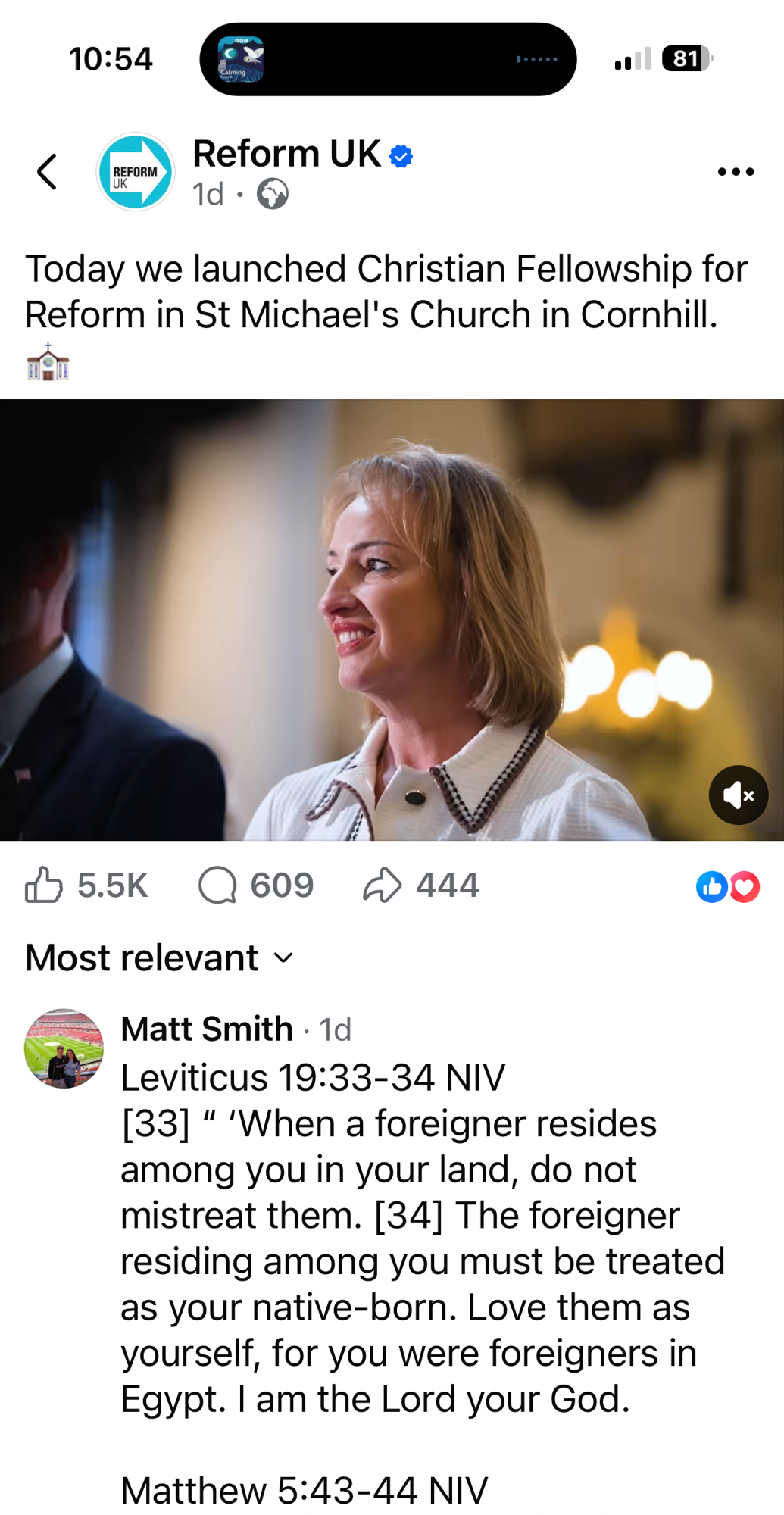
Task: Open the Dynamic Island media activity
Action: tap(388, 59)
